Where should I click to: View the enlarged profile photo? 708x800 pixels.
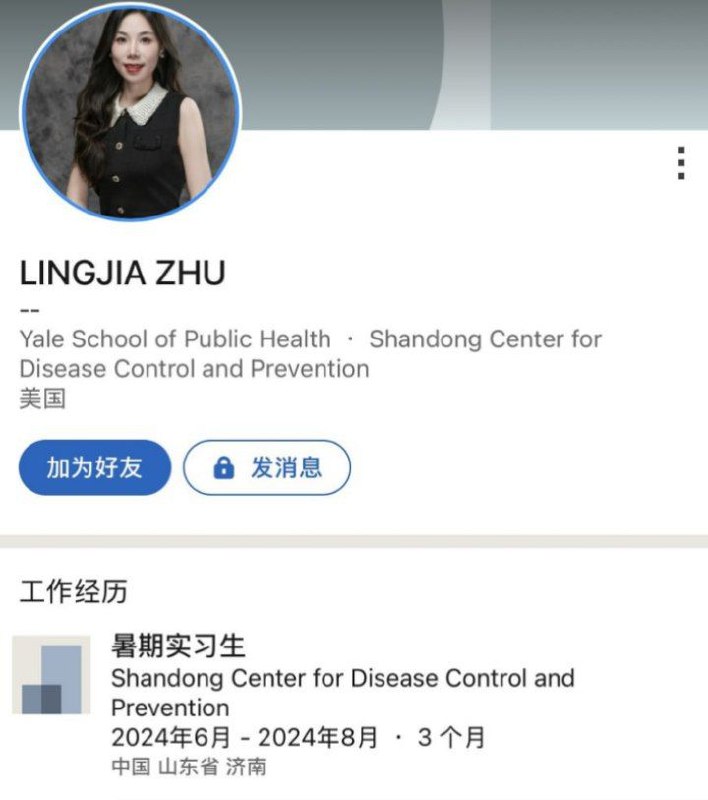tap(131, 111)
